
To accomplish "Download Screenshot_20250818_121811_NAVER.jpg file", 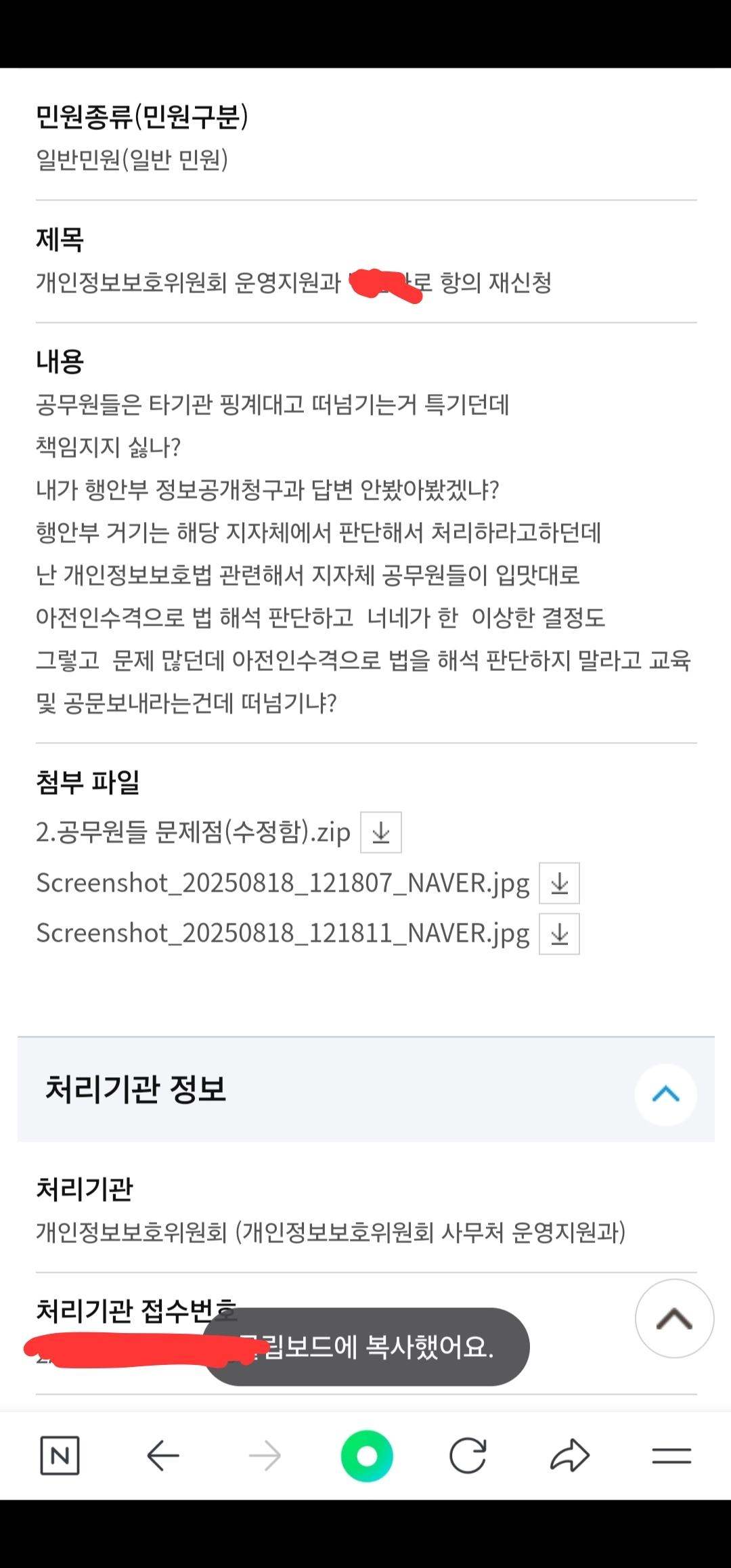I will tap(559, 934).
